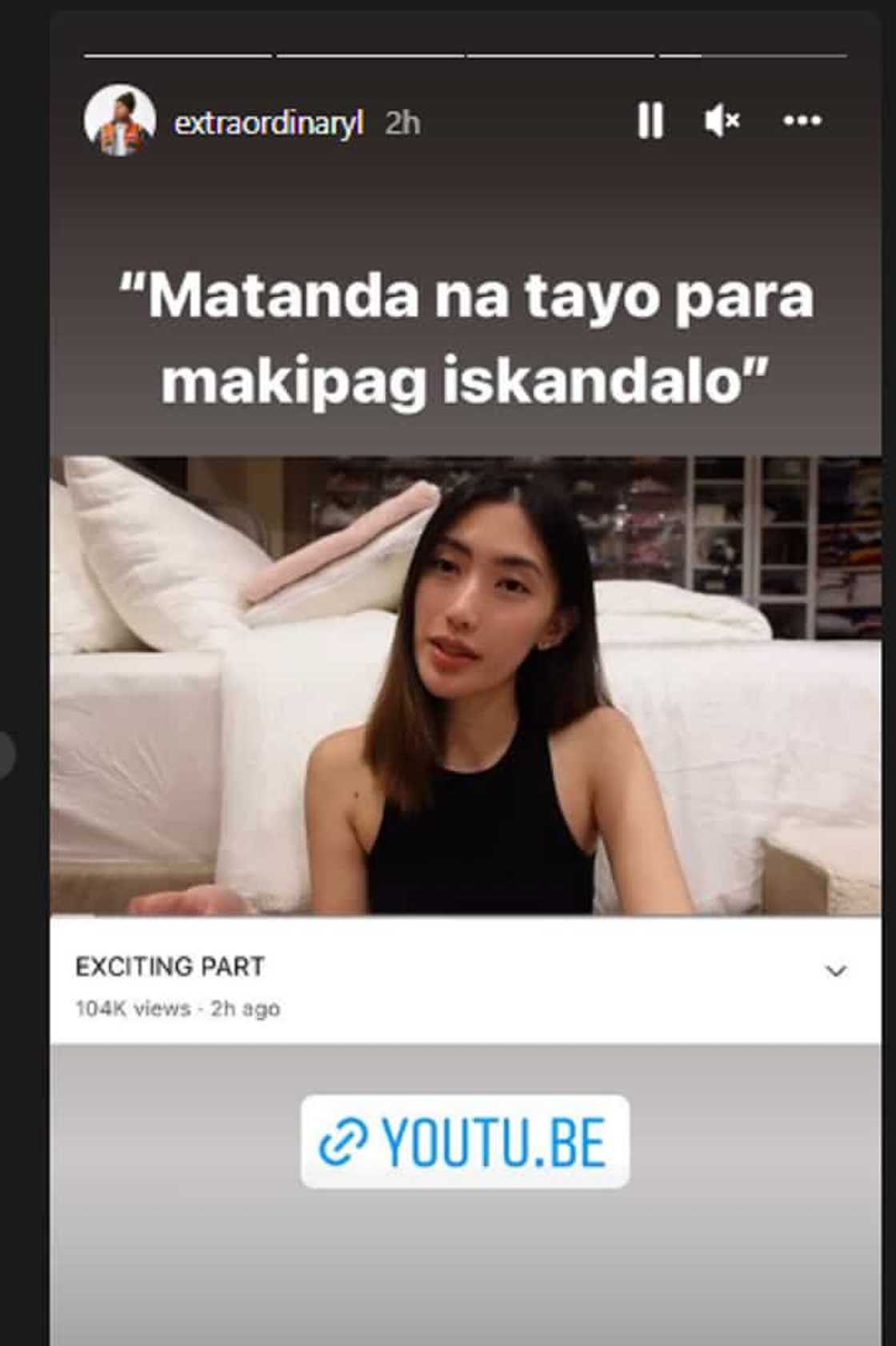Open extraordinaryl's profile picture

coord(120,121)
